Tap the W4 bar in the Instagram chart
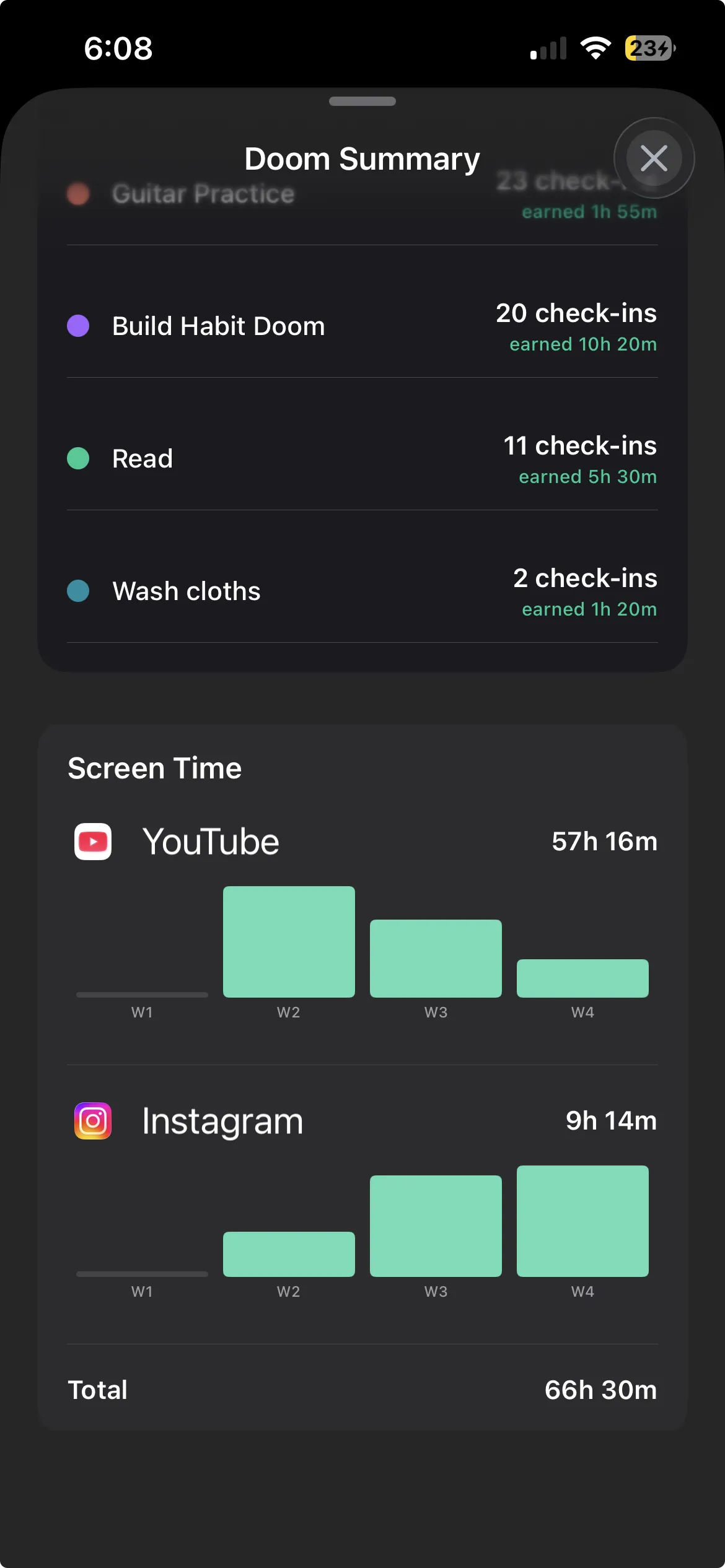The height and width of the screenshot is (1568, 725). 582,1223
